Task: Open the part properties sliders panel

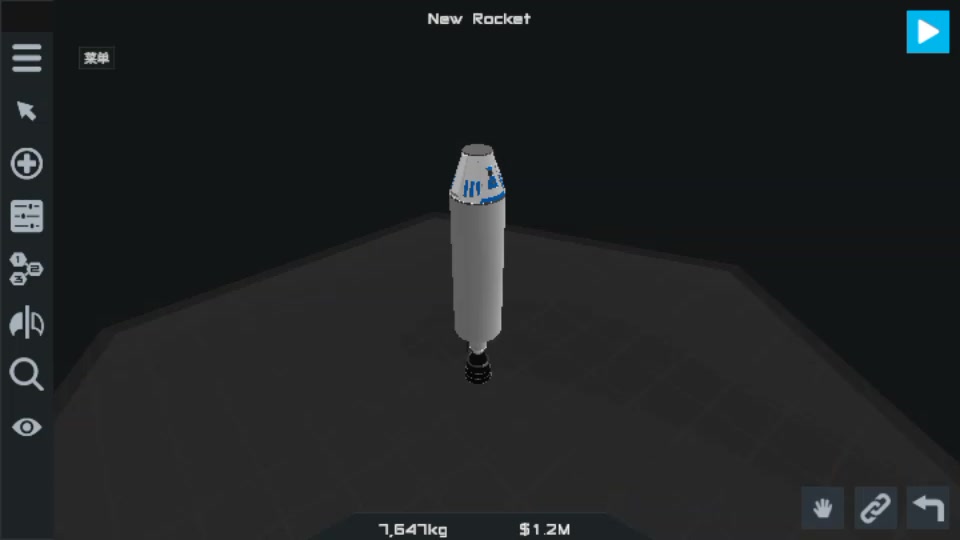Action: (x=27, y=216)
